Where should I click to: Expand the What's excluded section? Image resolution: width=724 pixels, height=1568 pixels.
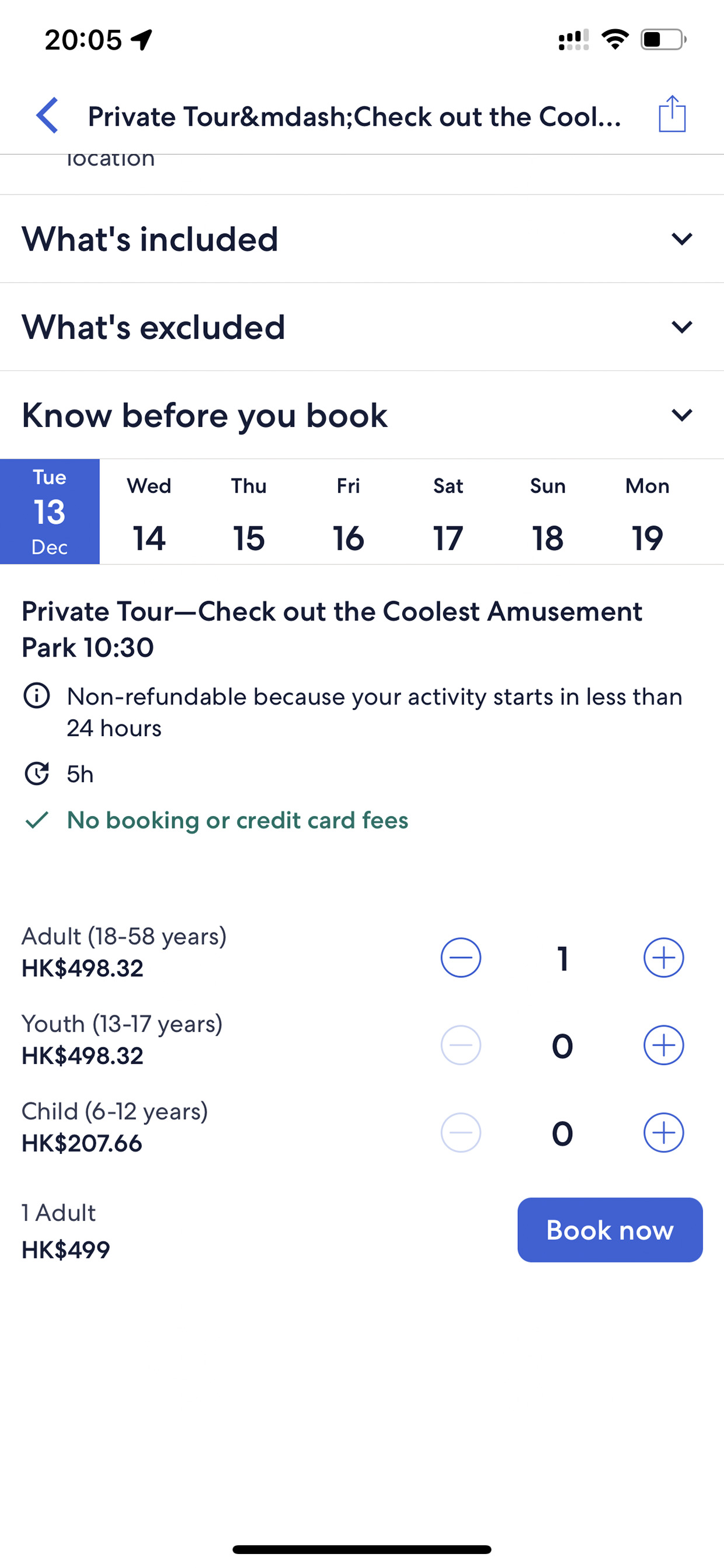point(362,327)
